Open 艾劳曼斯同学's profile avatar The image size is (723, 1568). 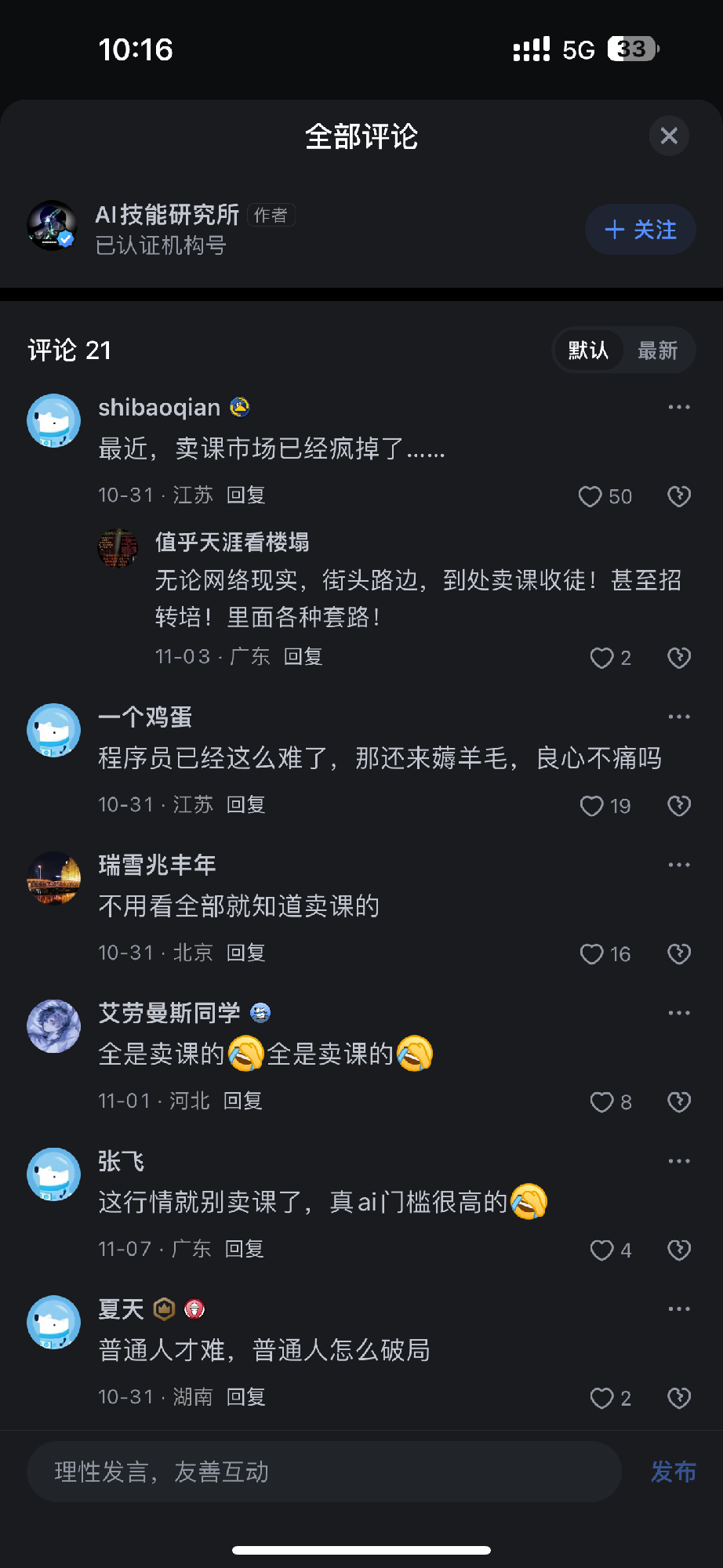(x=53, y=1026)
